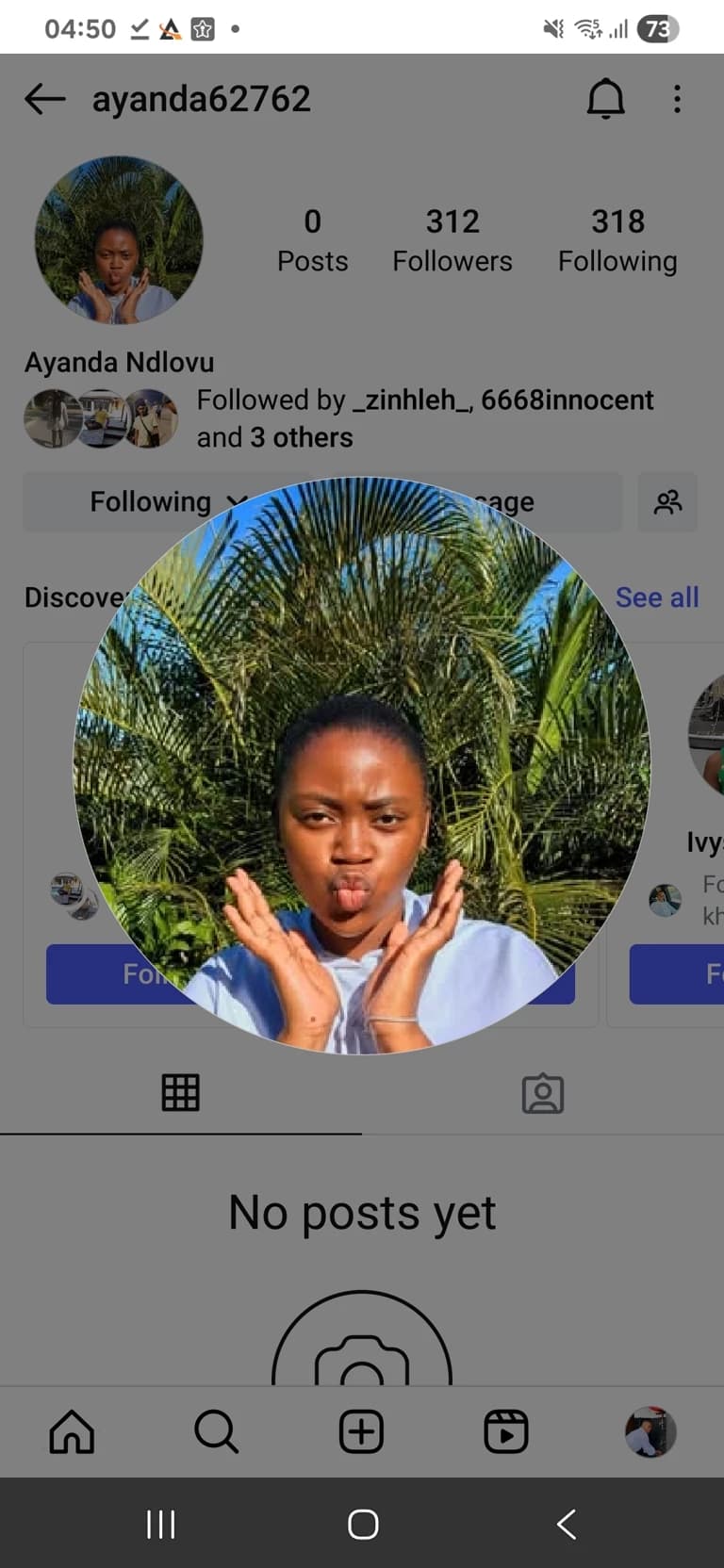The width and height of the screenshot is (724, 1568).
Task: Tap the small profile picture of Ayanda
Action: pos(119,239)
